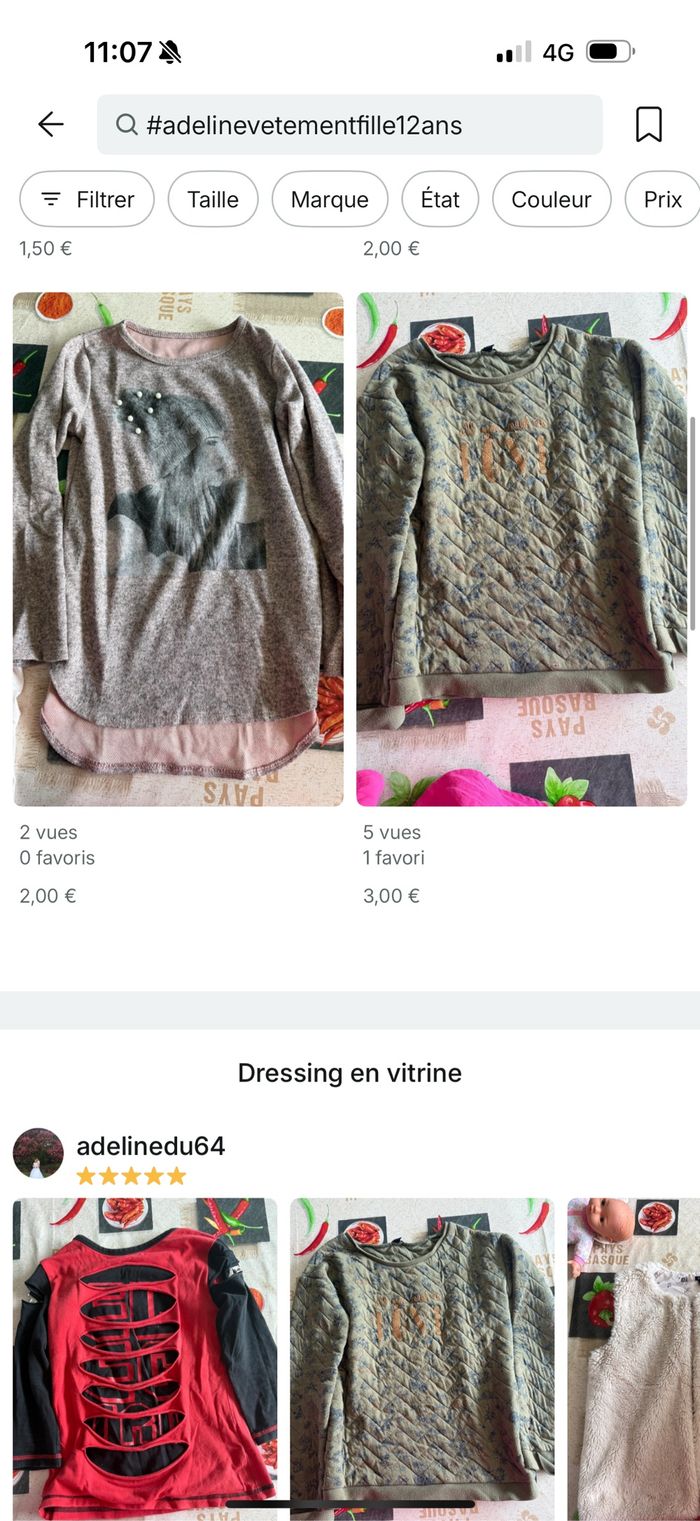Select the État condition filter
The image size is (700, 1521).
(440, 199)
